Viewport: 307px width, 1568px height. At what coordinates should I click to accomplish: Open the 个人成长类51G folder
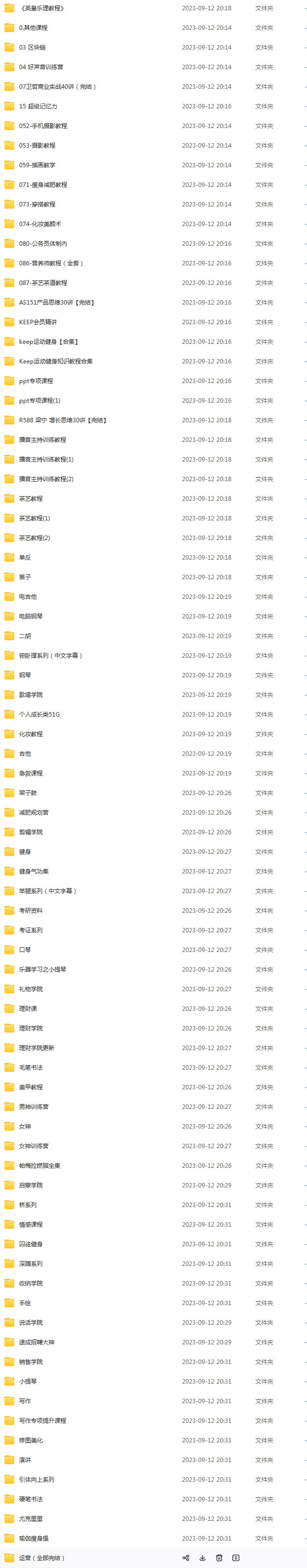(40, 714)
